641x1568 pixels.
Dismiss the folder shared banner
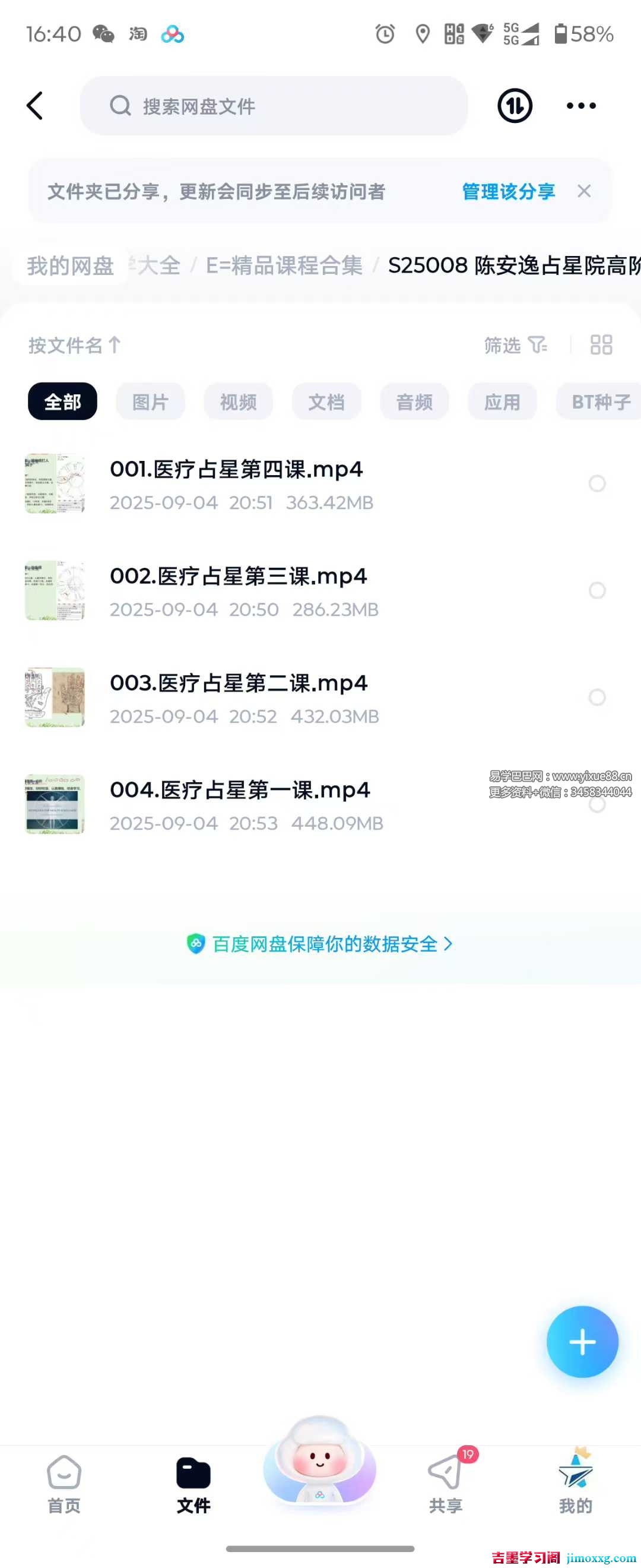coord(584,192)
